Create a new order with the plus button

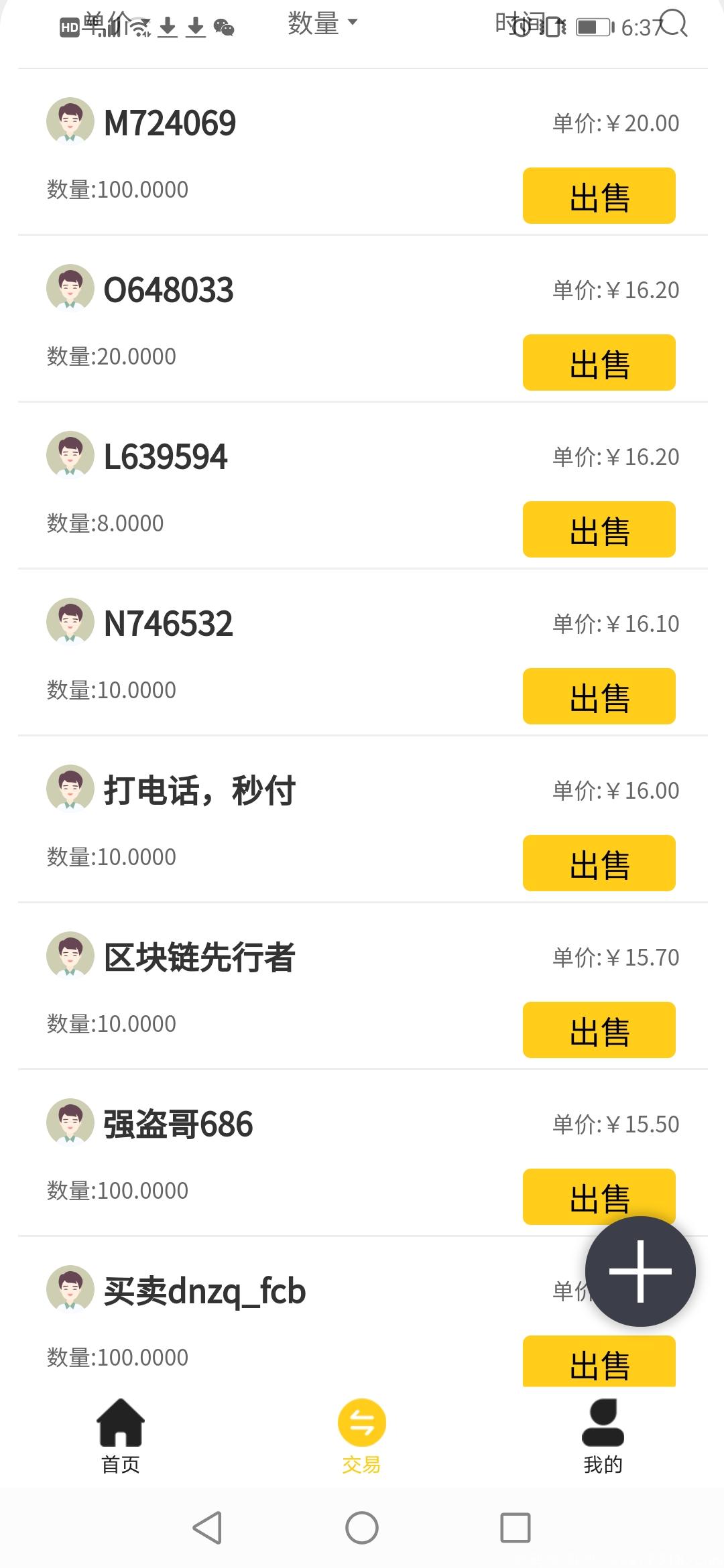click(640, 1271)
